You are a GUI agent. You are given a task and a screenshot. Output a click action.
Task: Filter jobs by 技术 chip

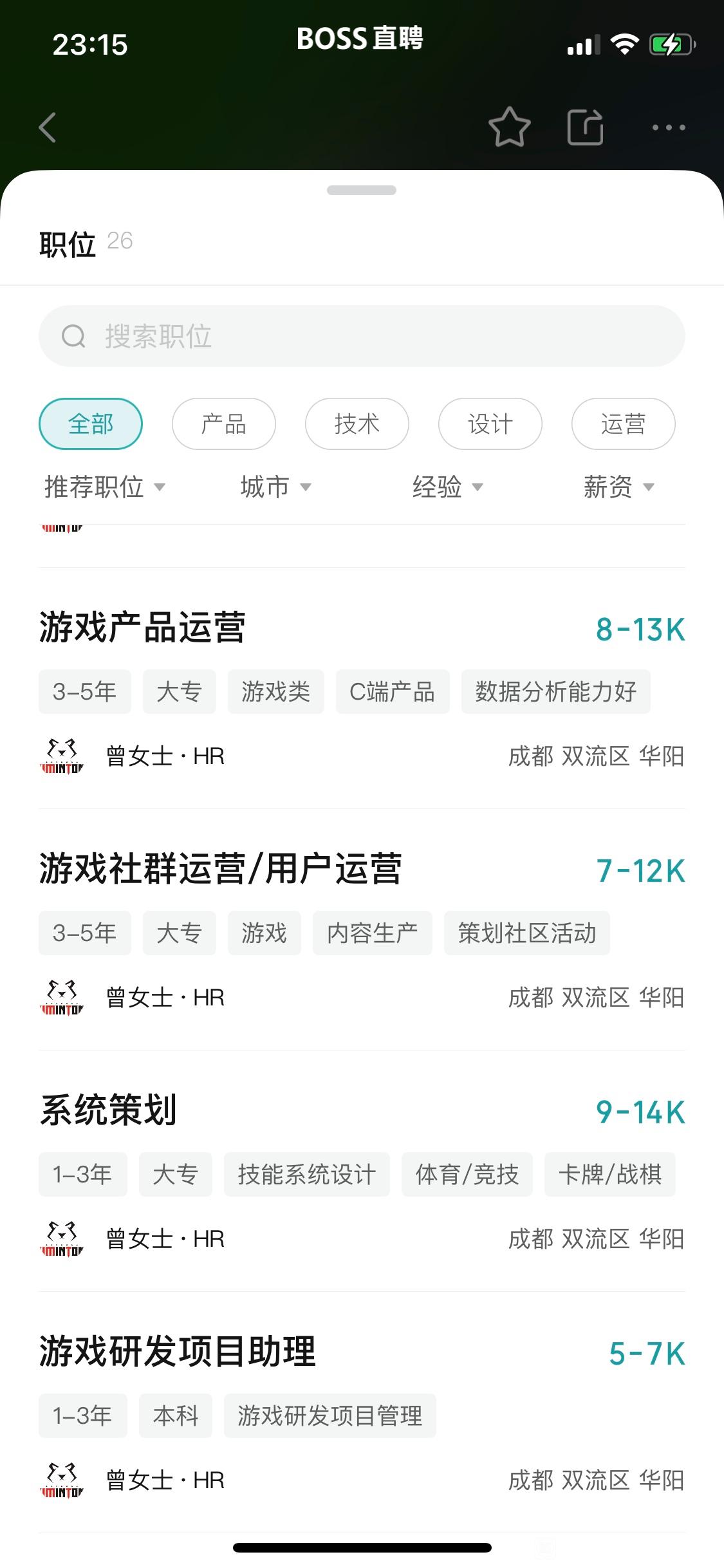pyautogui.click(x=357, y=424)
